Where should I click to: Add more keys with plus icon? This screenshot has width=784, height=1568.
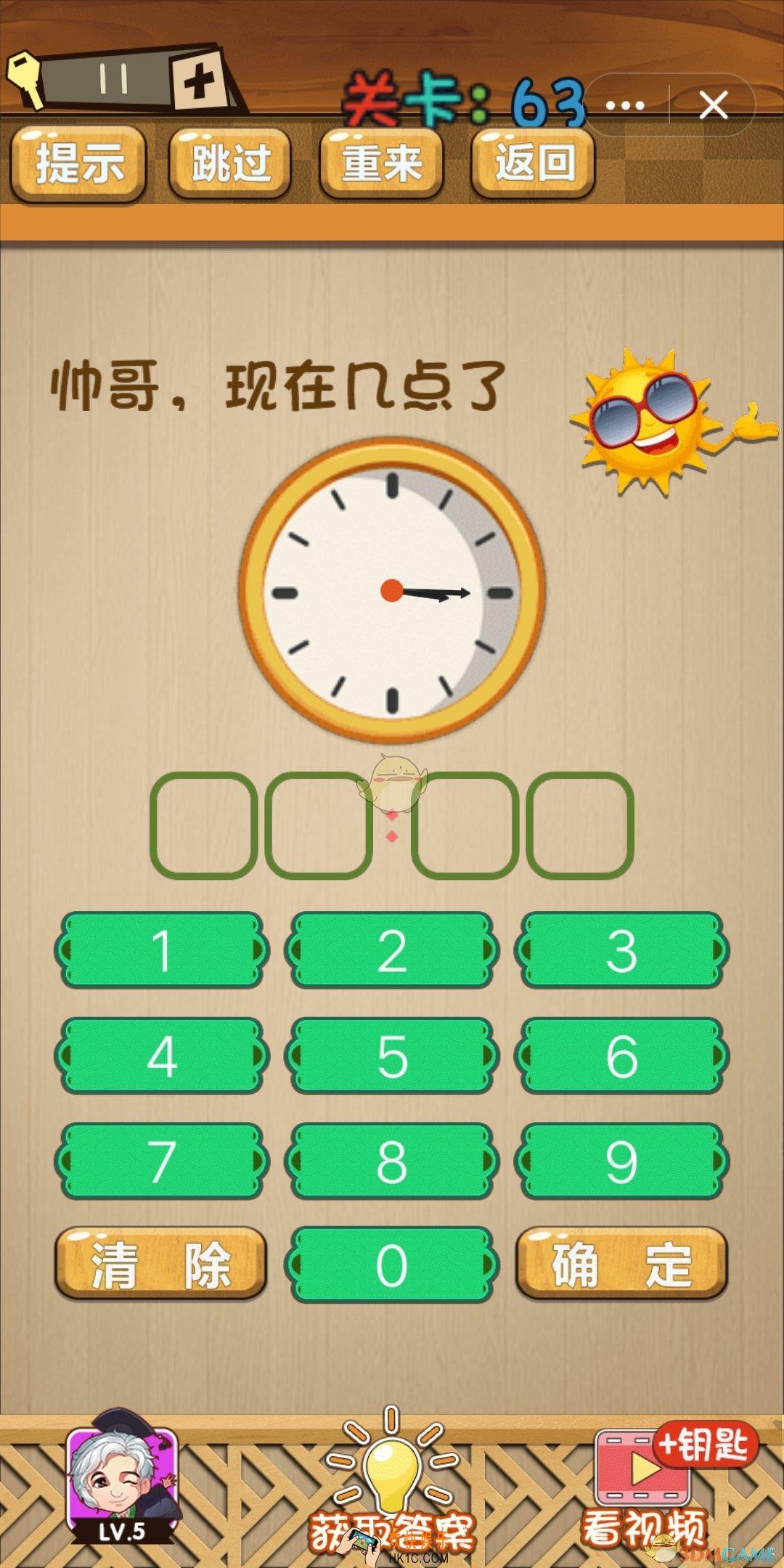point(199,83)
